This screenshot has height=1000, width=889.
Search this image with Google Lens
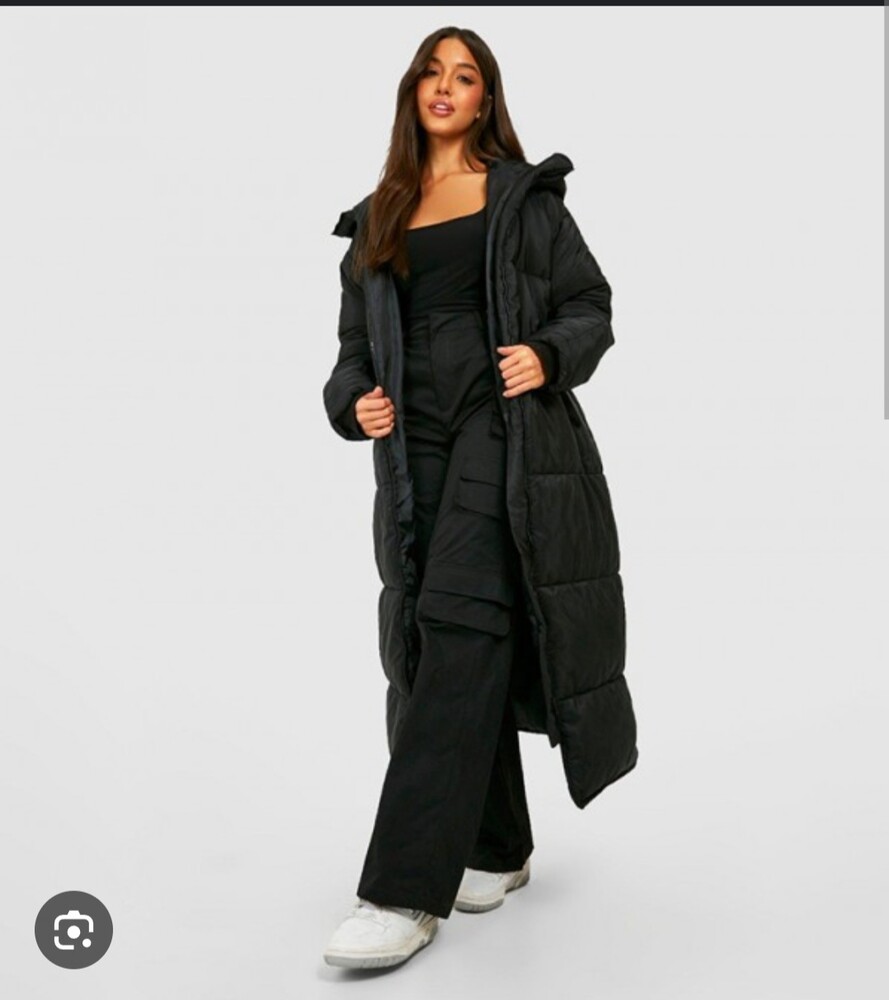pyautogui.click(x=73, y=930)
